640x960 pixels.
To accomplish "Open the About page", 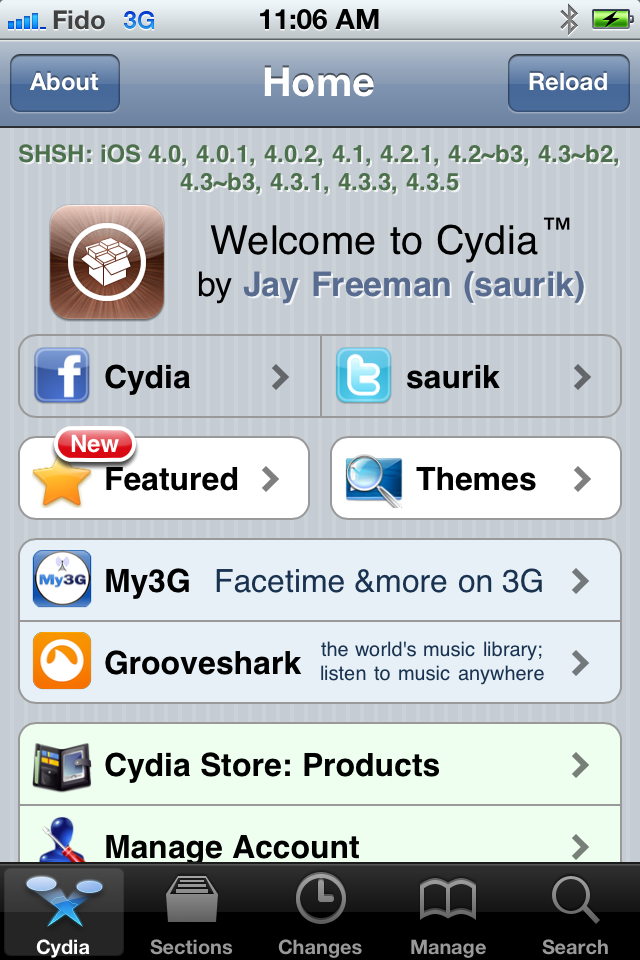I will 65,83.
